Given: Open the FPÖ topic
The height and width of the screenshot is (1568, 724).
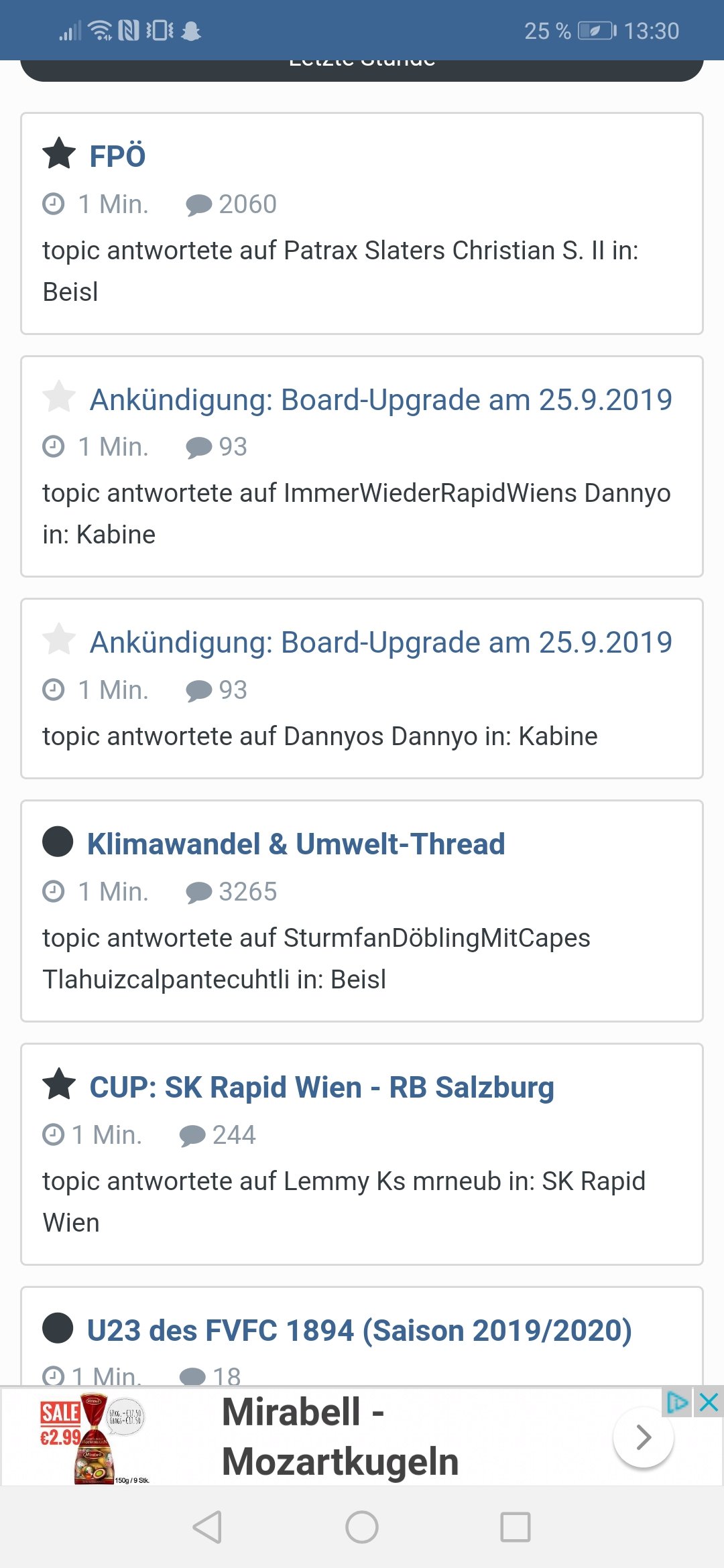Looking at the screenshot, I should (x=117, y=156).
